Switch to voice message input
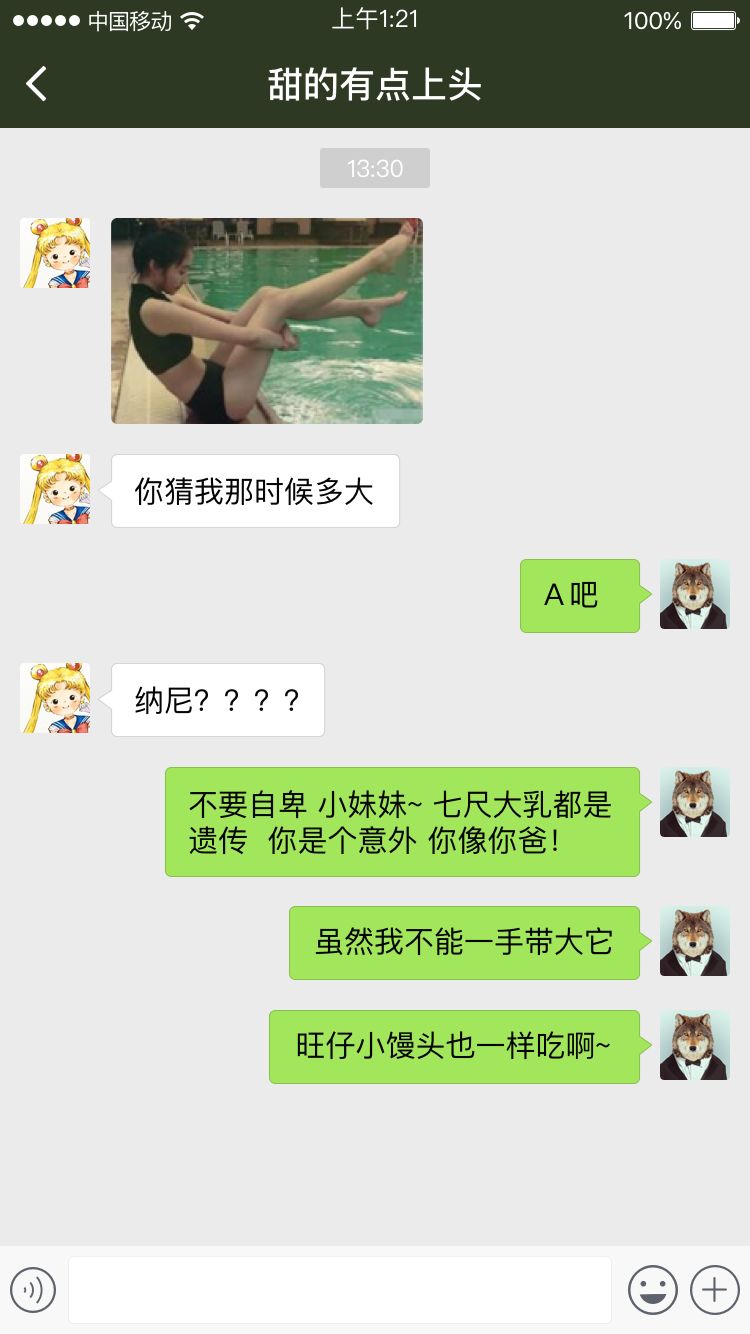The width and height of the screenshot is (750, 1334). coord(33,1290)
